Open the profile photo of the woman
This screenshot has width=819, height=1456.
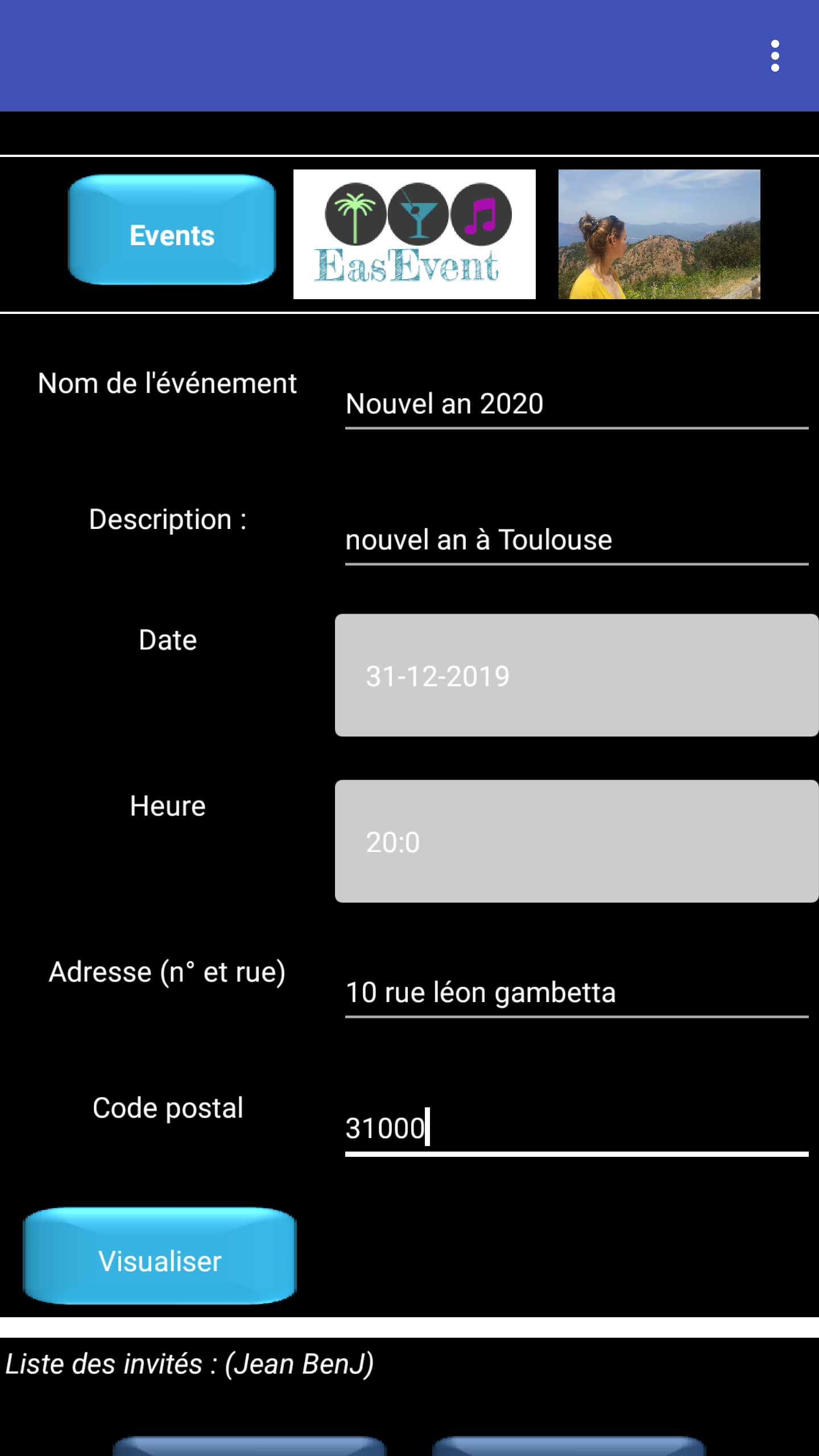(659, 234)
